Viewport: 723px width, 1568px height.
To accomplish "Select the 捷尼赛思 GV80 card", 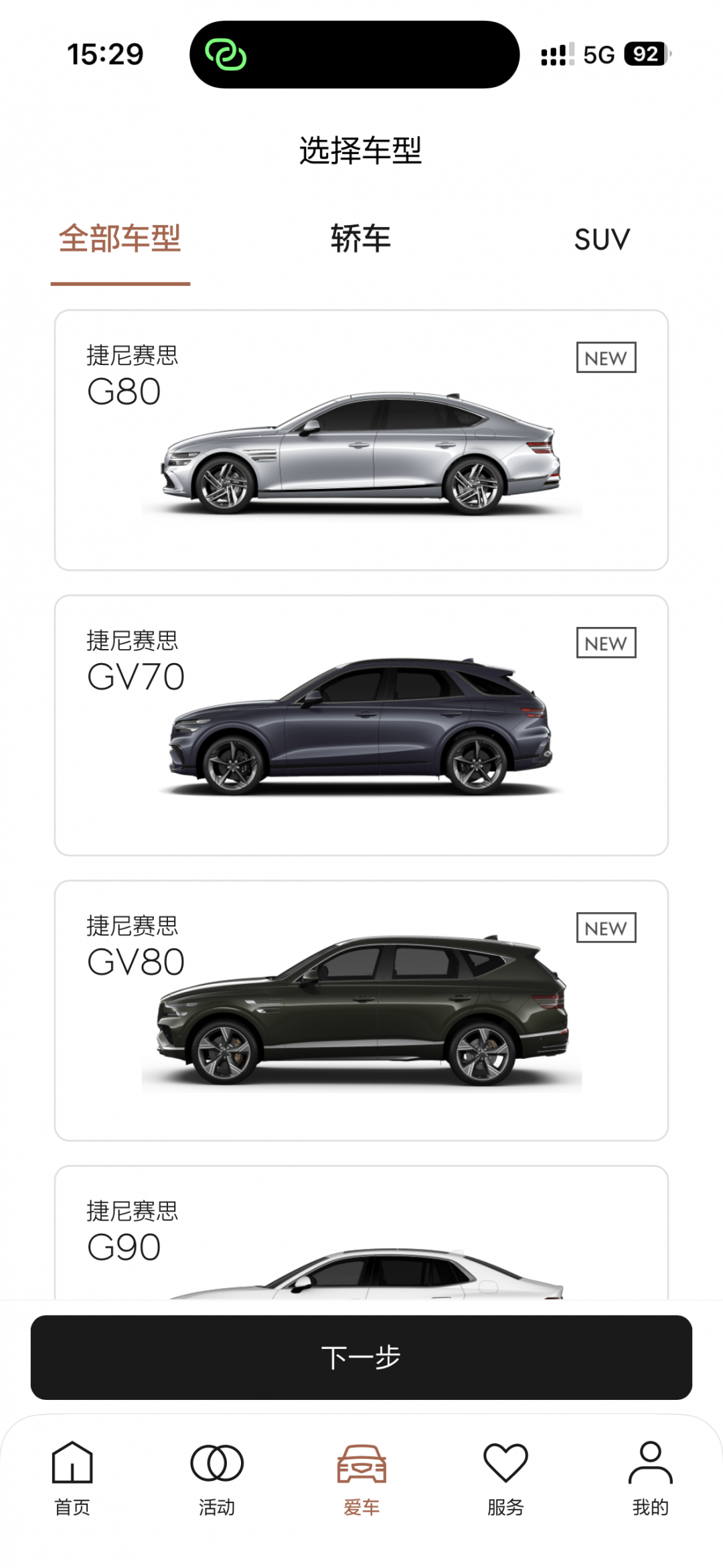I will pos(361,1010).
